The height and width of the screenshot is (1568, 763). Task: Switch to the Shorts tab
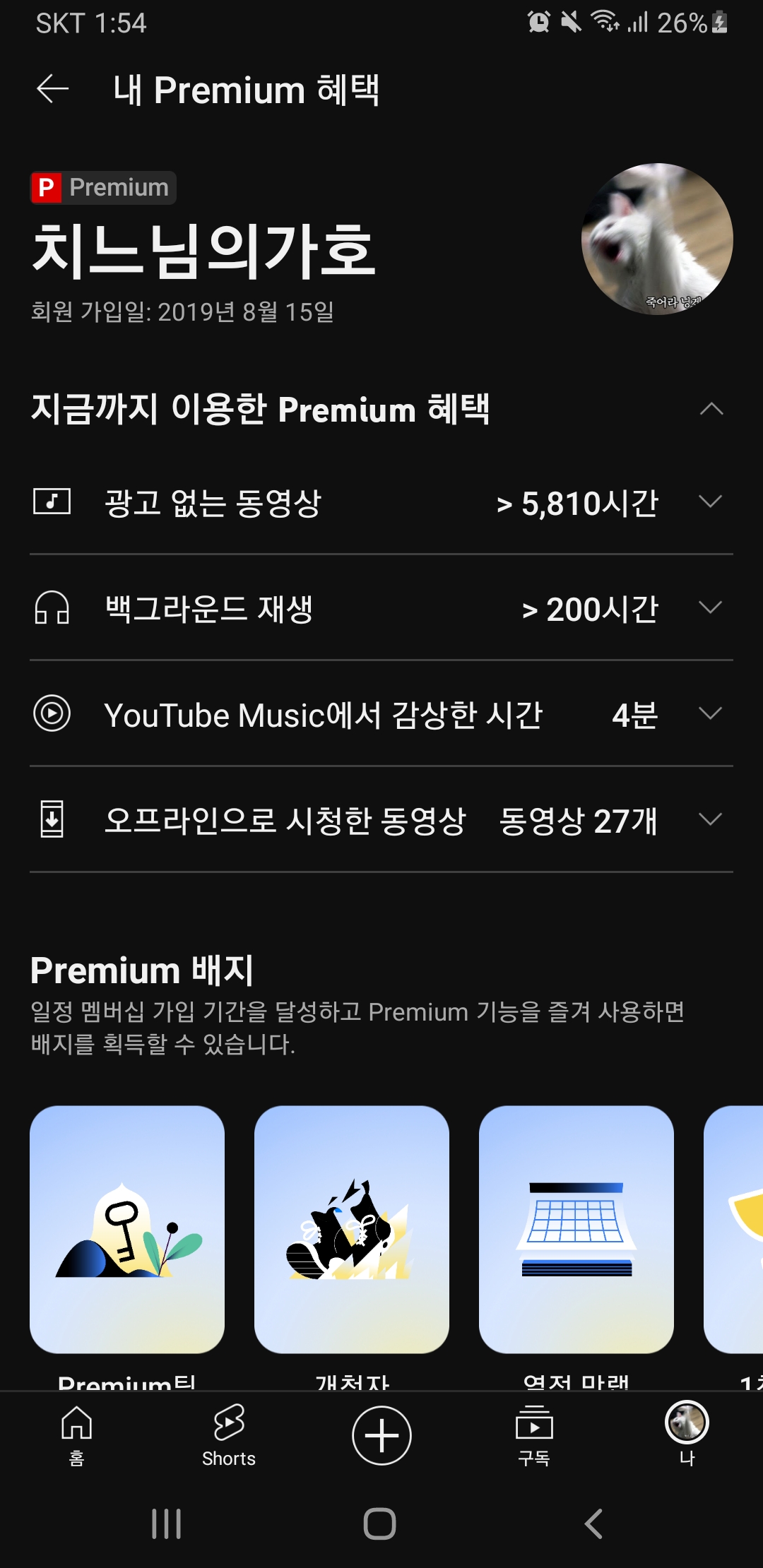(x=229, y=1435)
